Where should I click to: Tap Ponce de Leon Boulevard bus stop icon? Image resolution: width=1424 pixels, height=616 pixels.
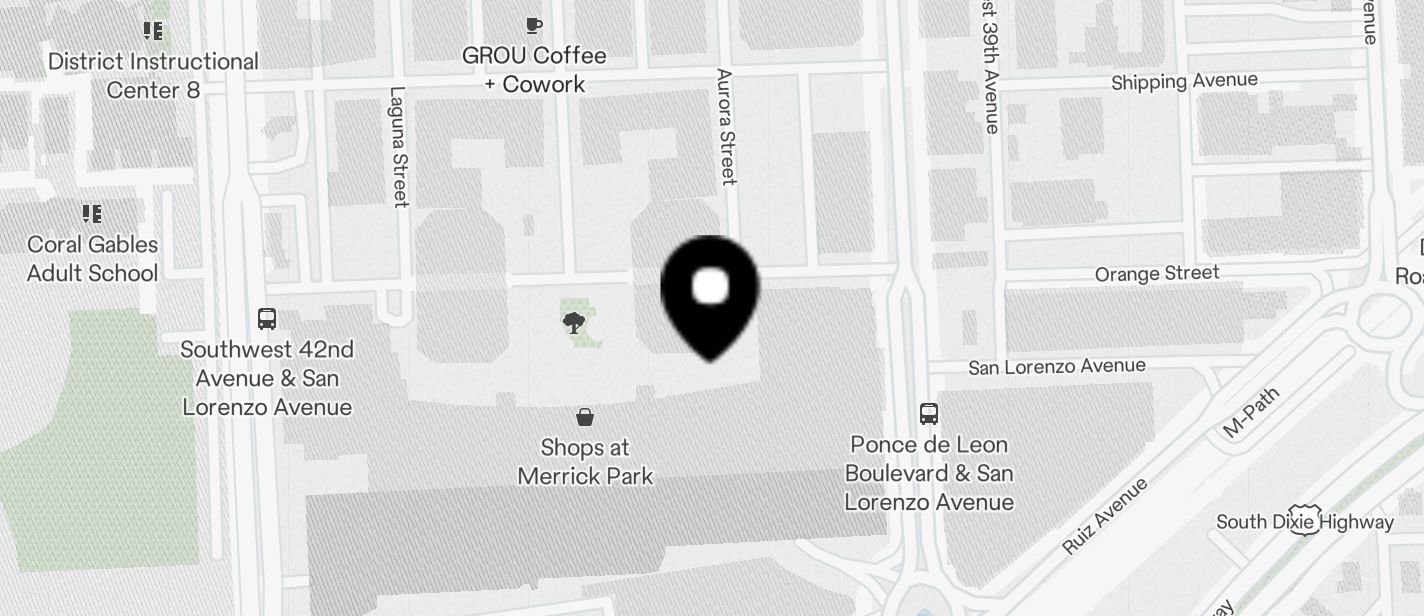(929, 413)
